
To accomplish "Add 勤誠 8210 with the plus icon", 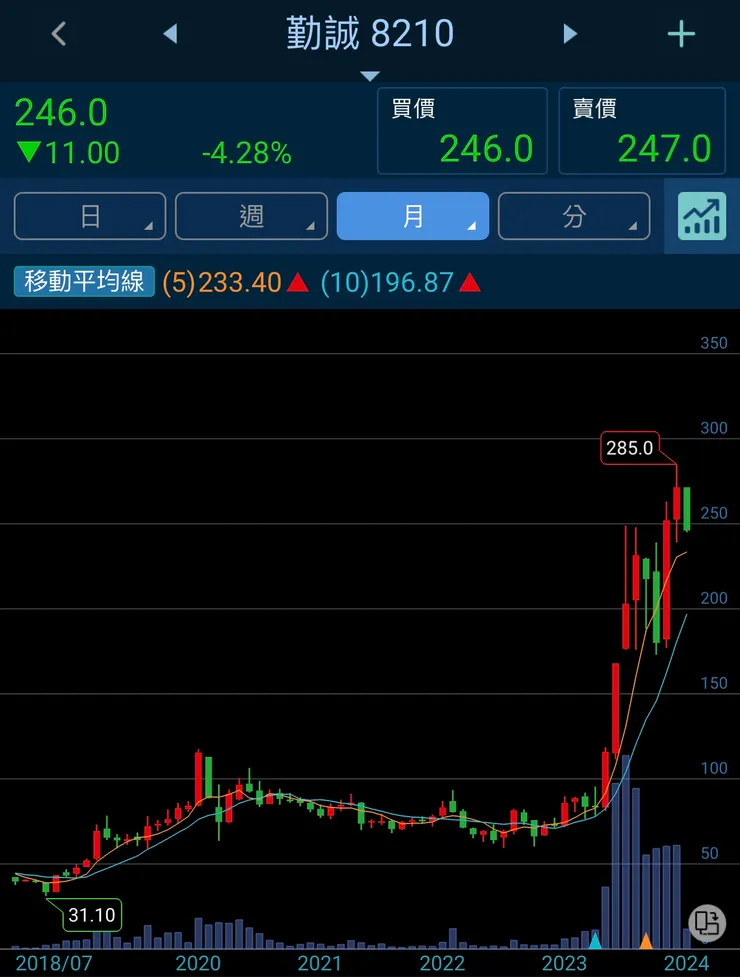I will (x=681, y=34).
